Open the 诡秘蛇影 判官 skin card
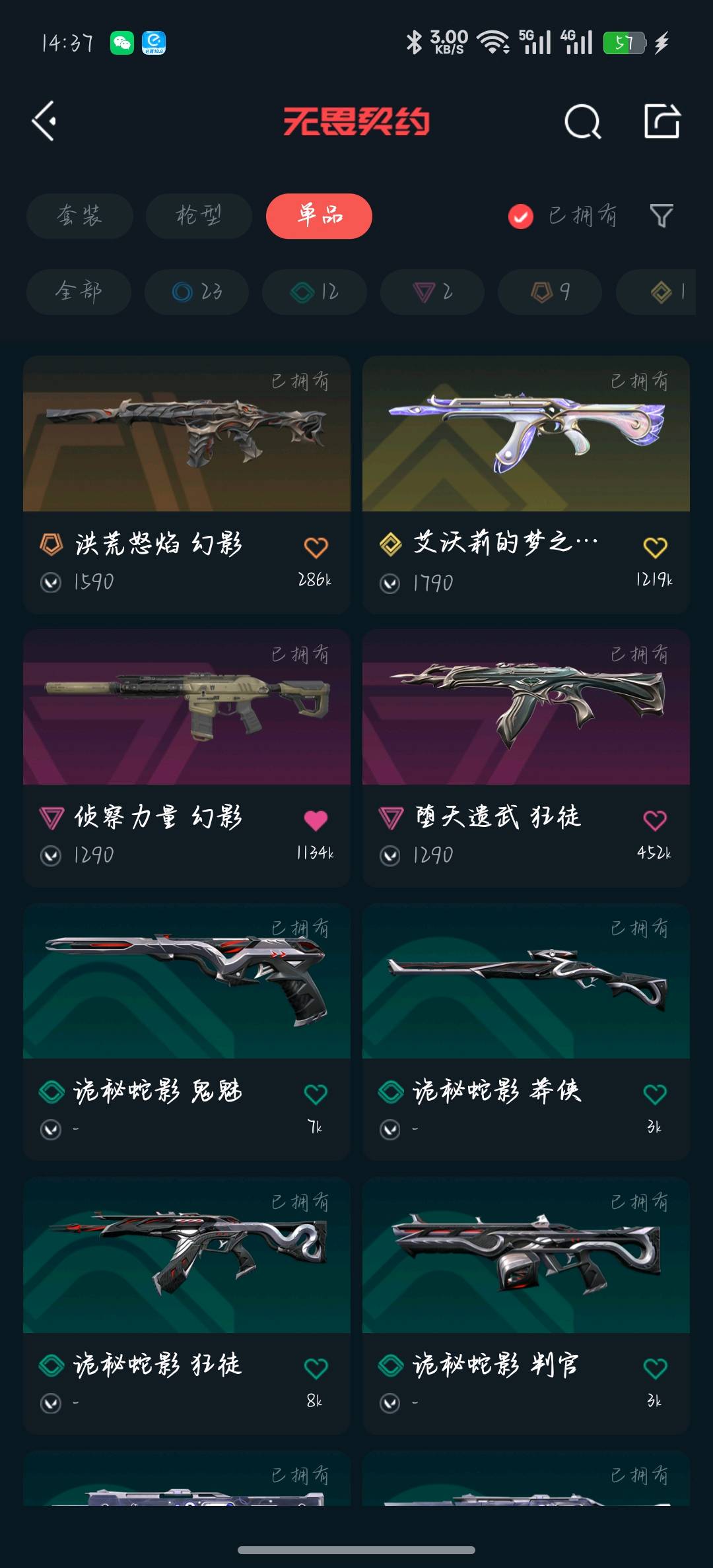 click(526, 1305)
